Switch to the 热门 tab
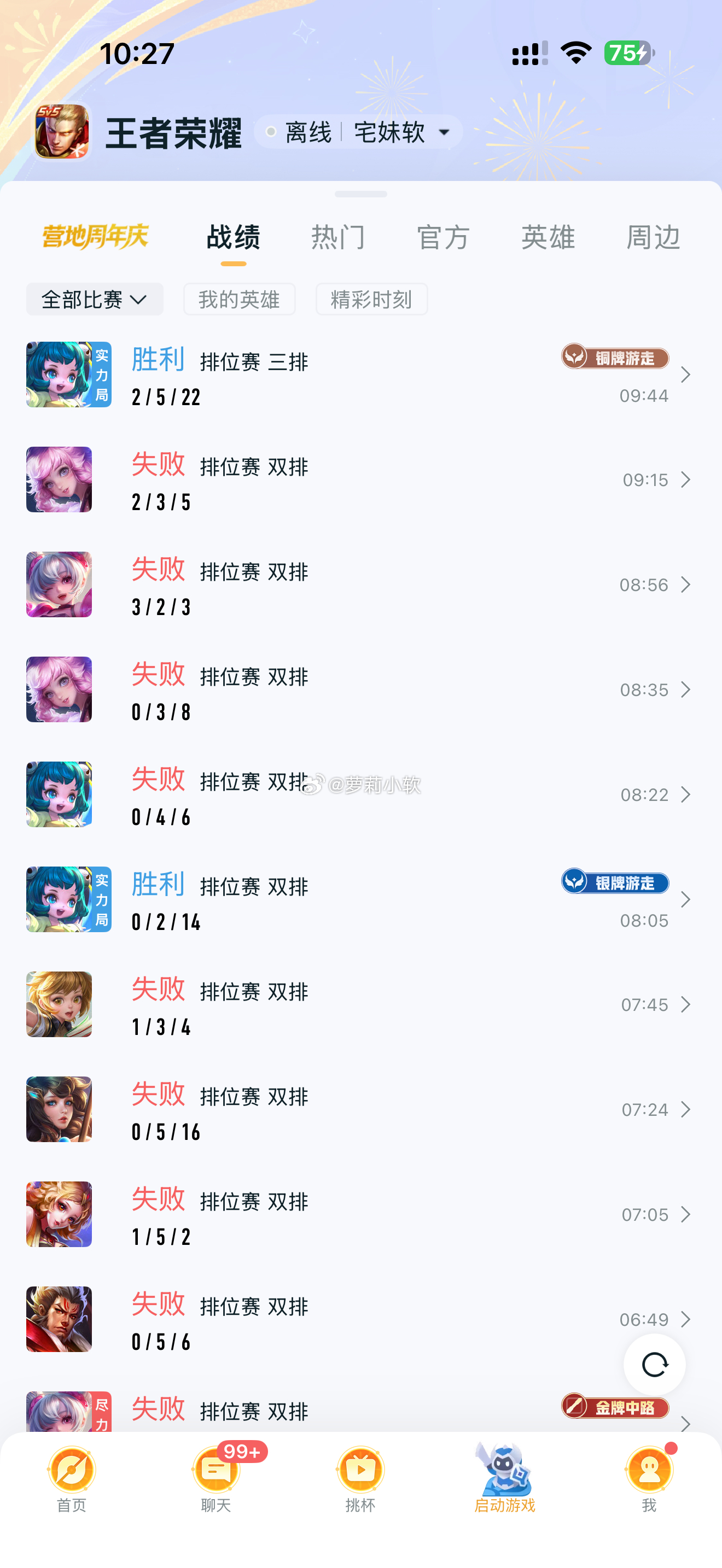 pyautogui.click(x=339, y=237)
